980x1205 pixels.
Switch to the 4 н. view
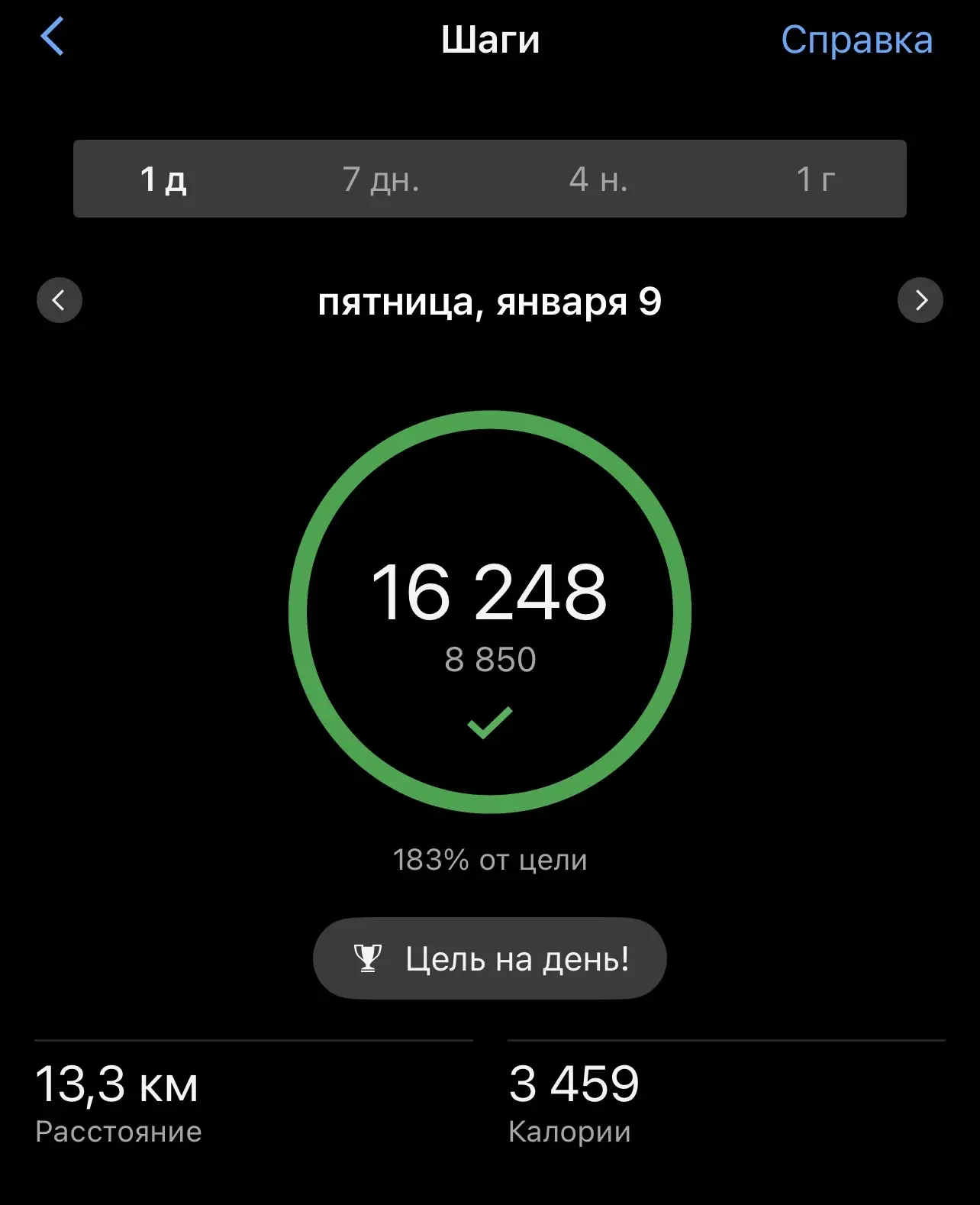point(598,179)
